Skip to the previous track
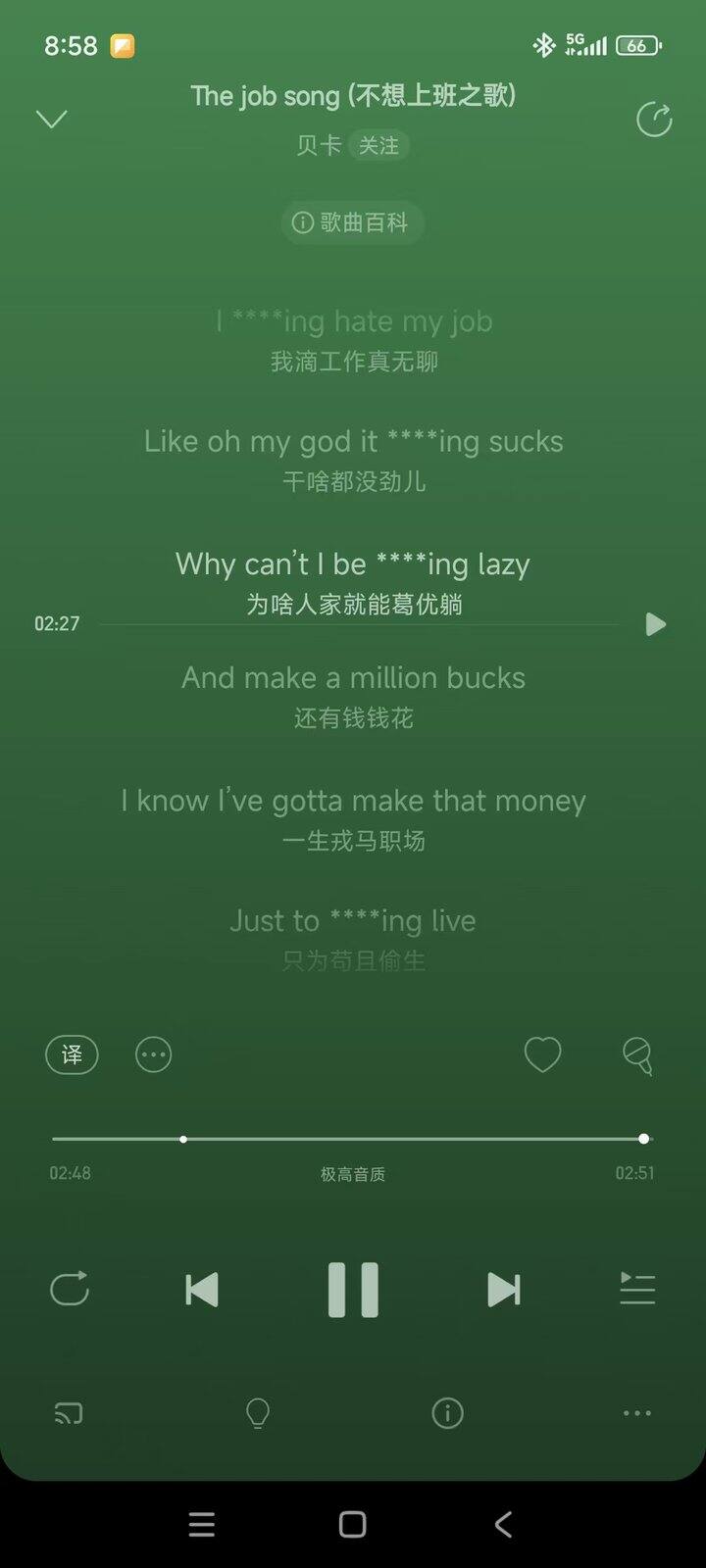The height and width of the screenshot is (1568, 706). [202, 1290]
